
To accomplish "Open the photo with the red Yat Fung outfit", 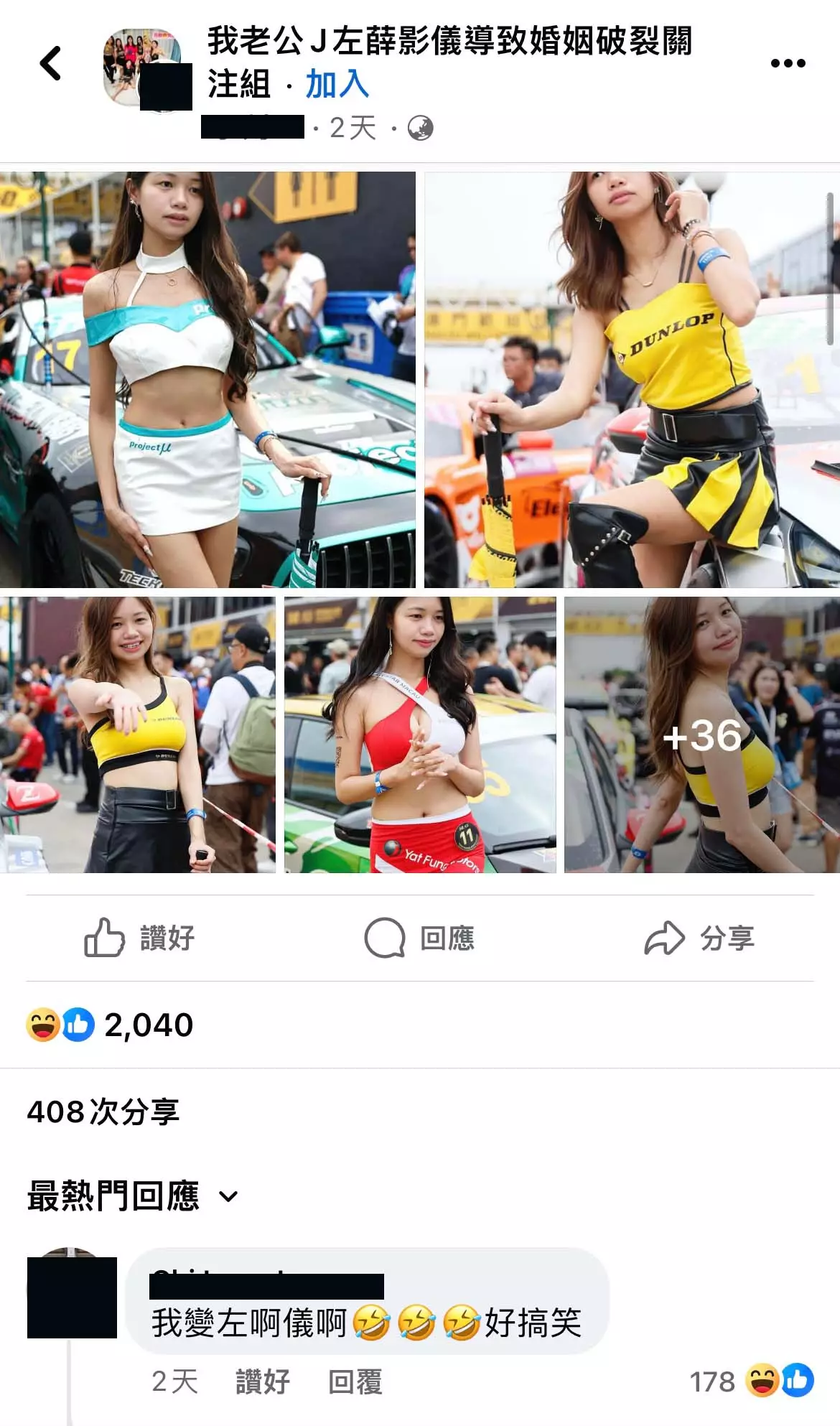I will (x=420, y=735).
